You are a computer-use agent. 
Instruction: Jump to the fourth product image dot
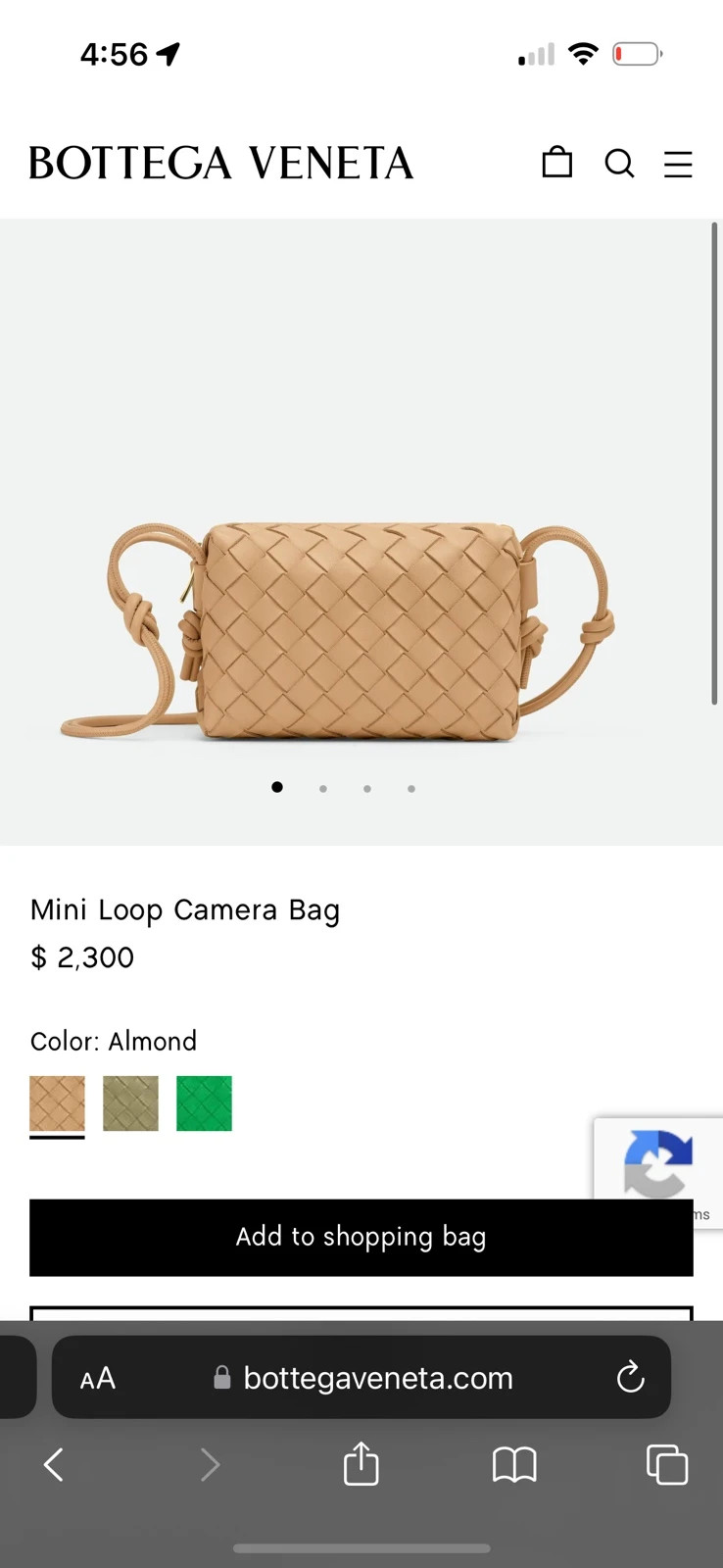point(411,788)
